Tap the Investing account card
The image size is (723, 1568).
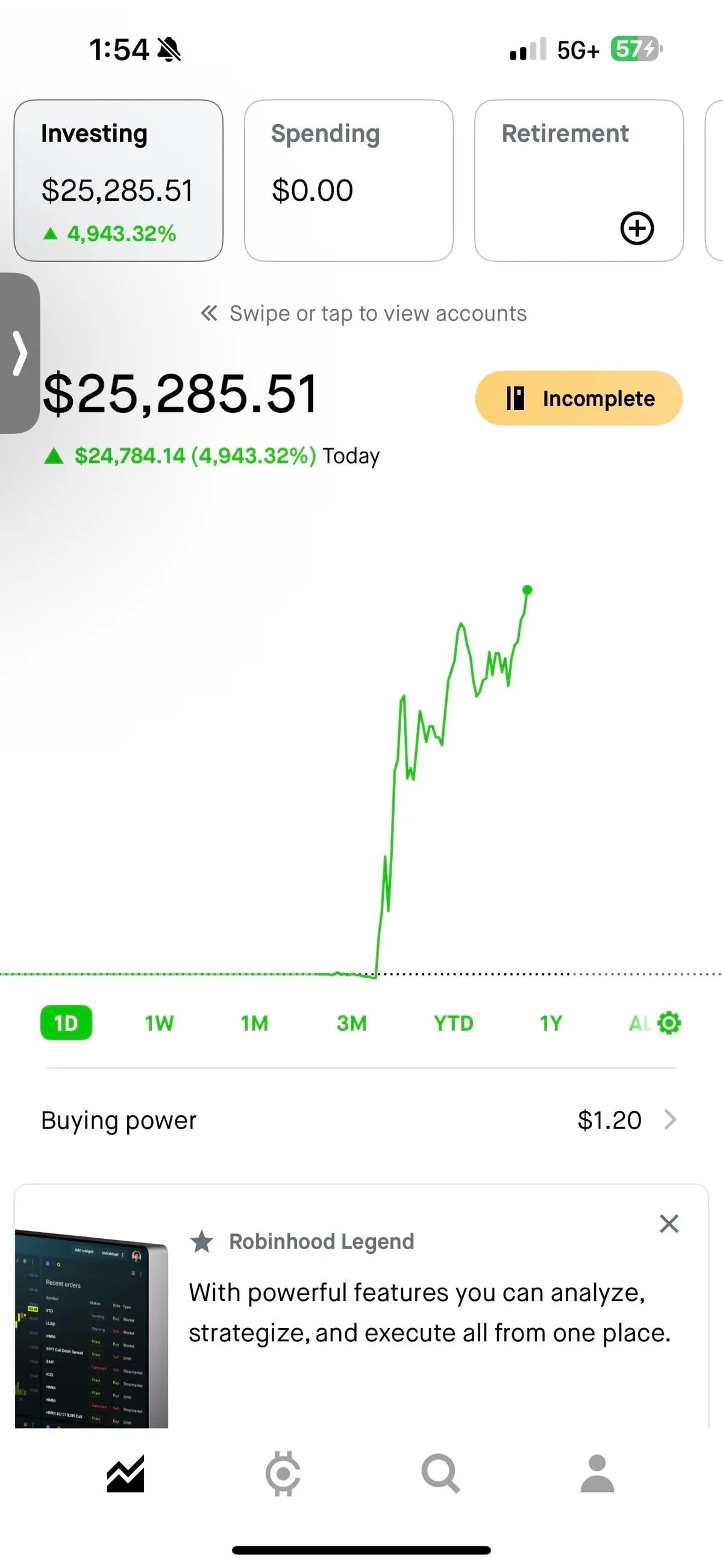(119, 180)
